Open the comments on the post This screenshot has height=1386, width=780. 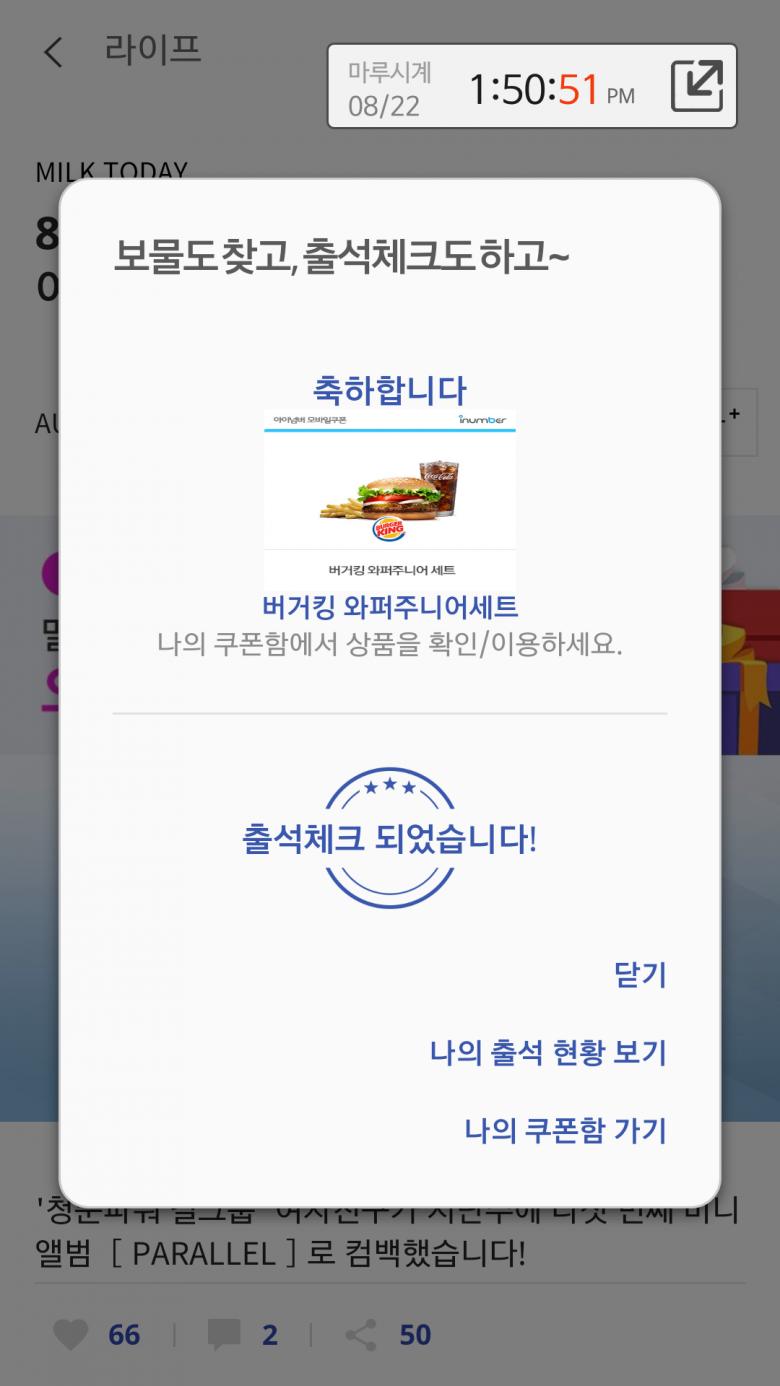tap(225, 1335)
